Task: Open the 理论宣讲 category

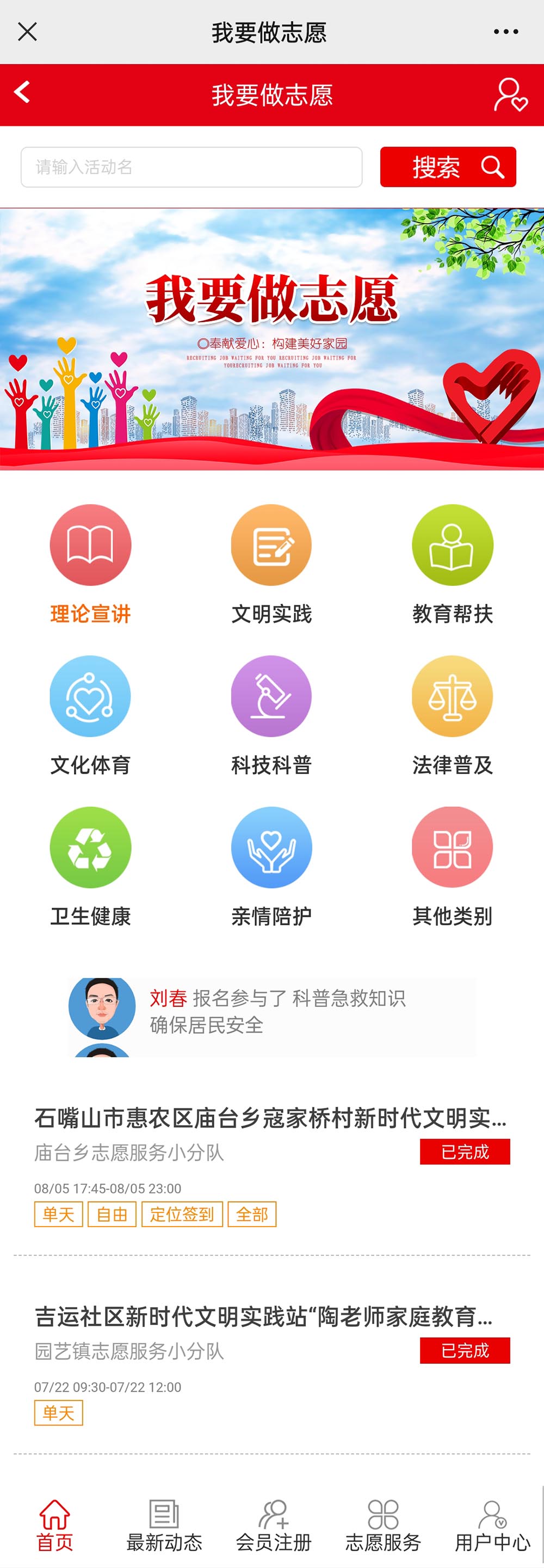Action: pos(90,563)
